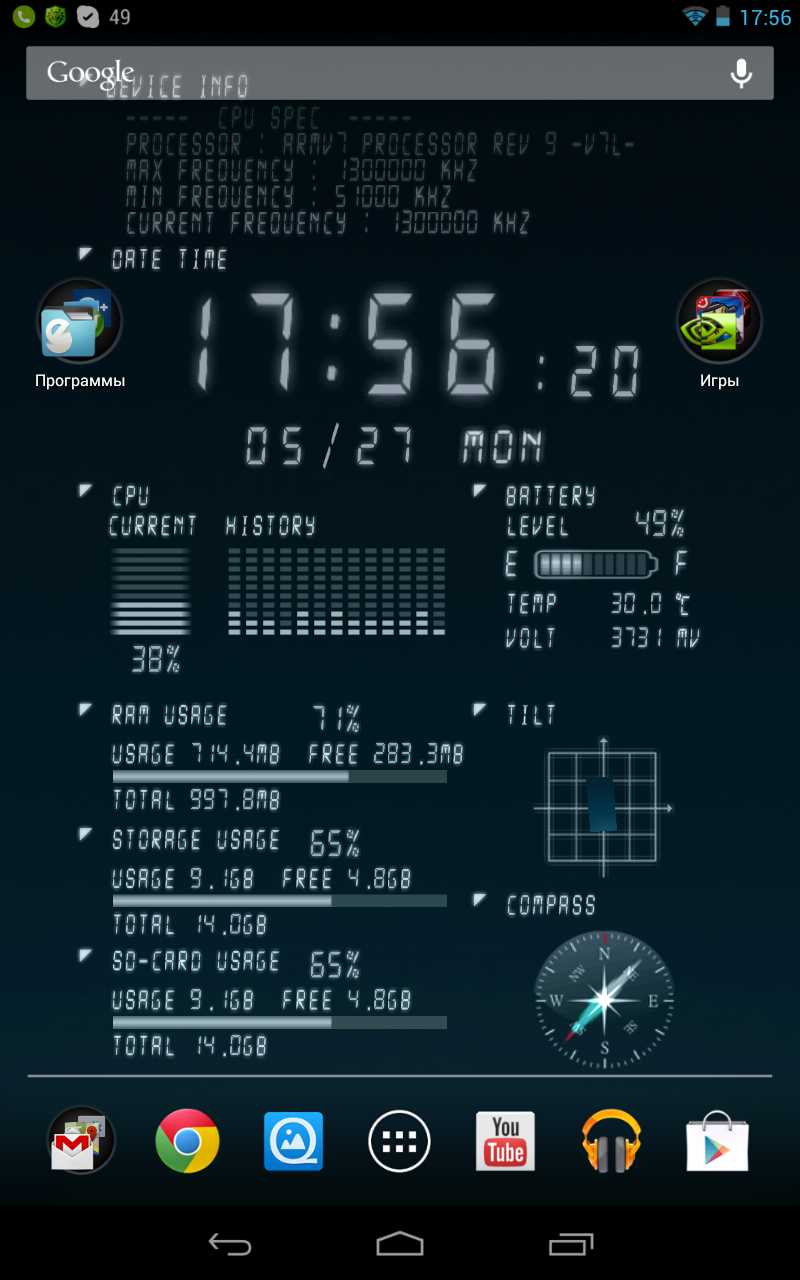Viewport: 800px width, 1280px height.
Task: Open the Google Play Store
Action: [717, 1141]
